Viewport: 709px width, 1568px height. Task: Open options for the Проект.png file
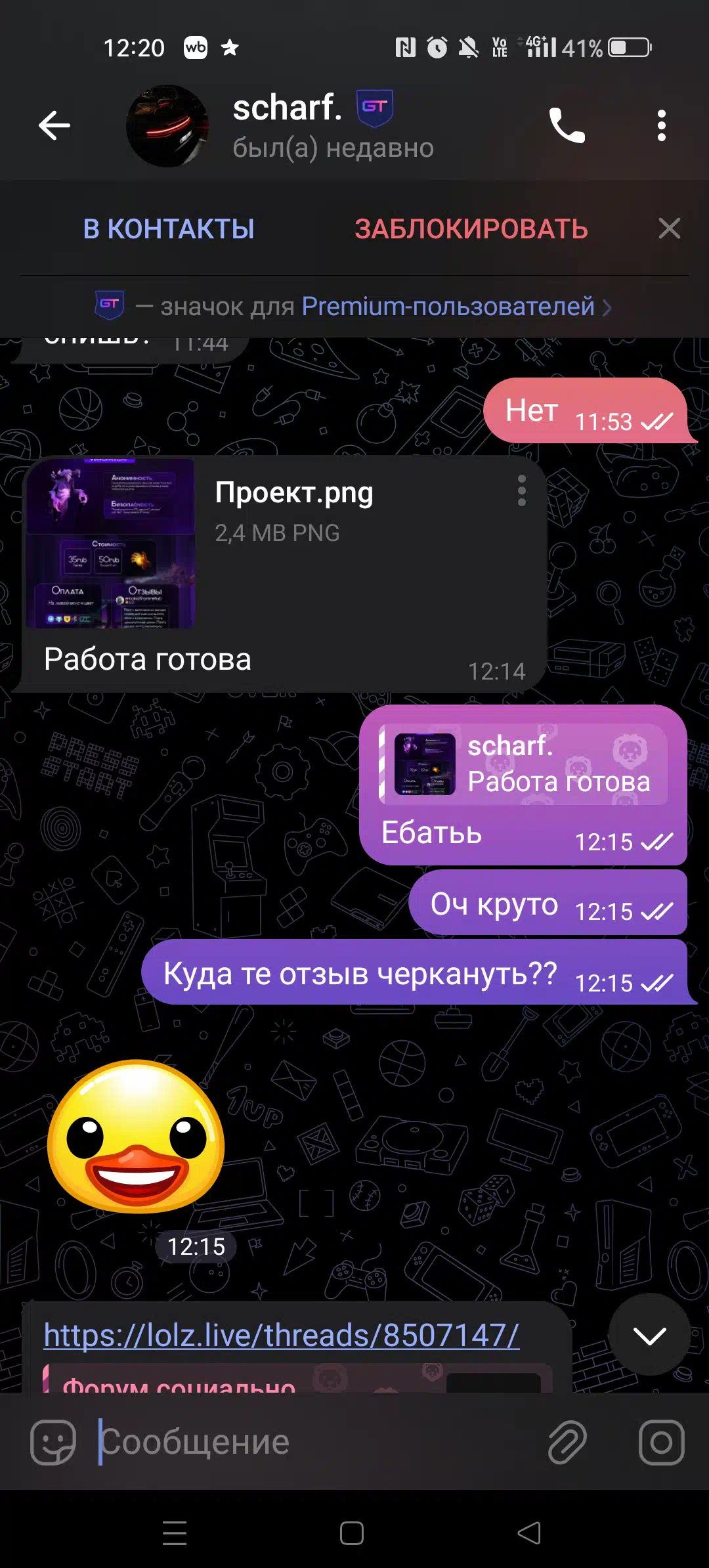(522, 490)
